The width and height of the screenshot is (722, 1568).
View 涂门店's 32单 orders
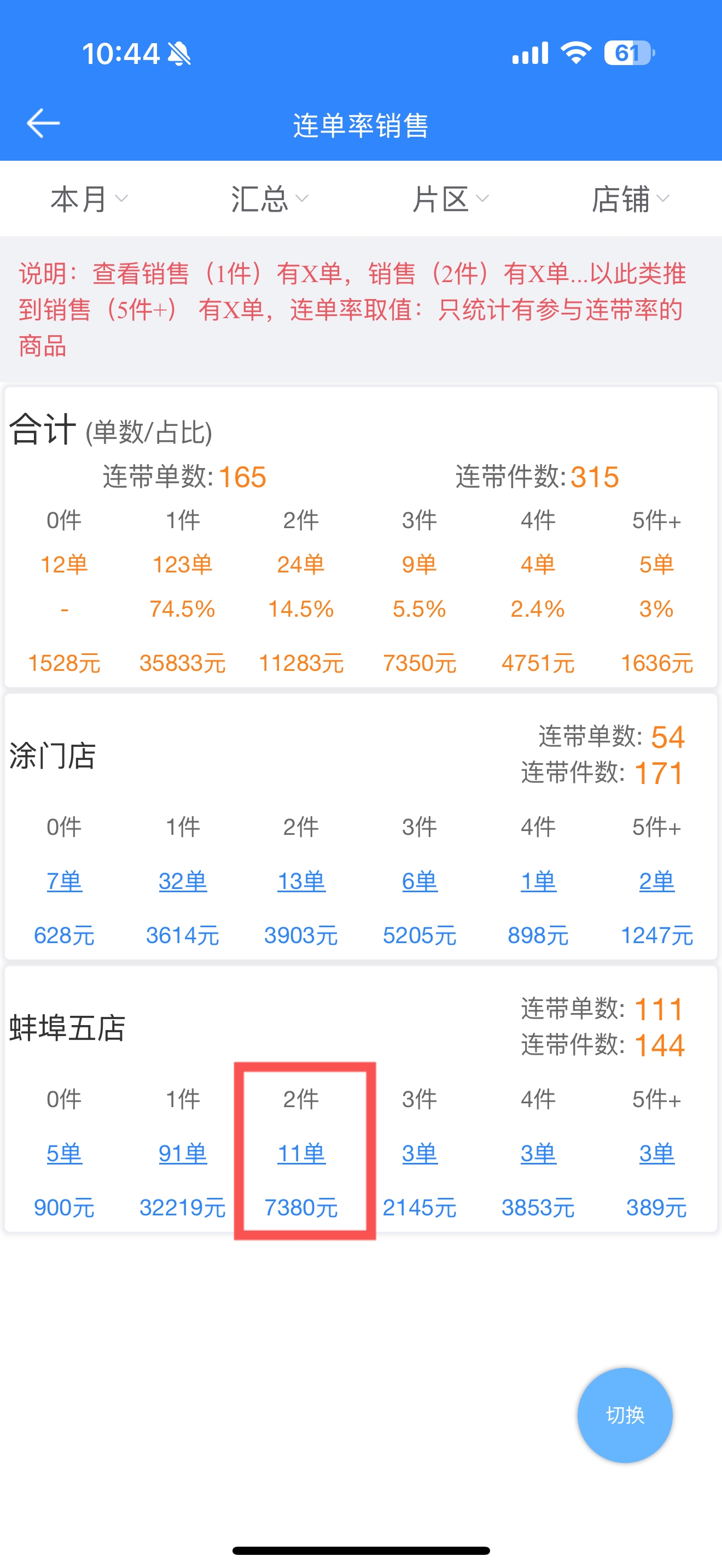[183, 881]
